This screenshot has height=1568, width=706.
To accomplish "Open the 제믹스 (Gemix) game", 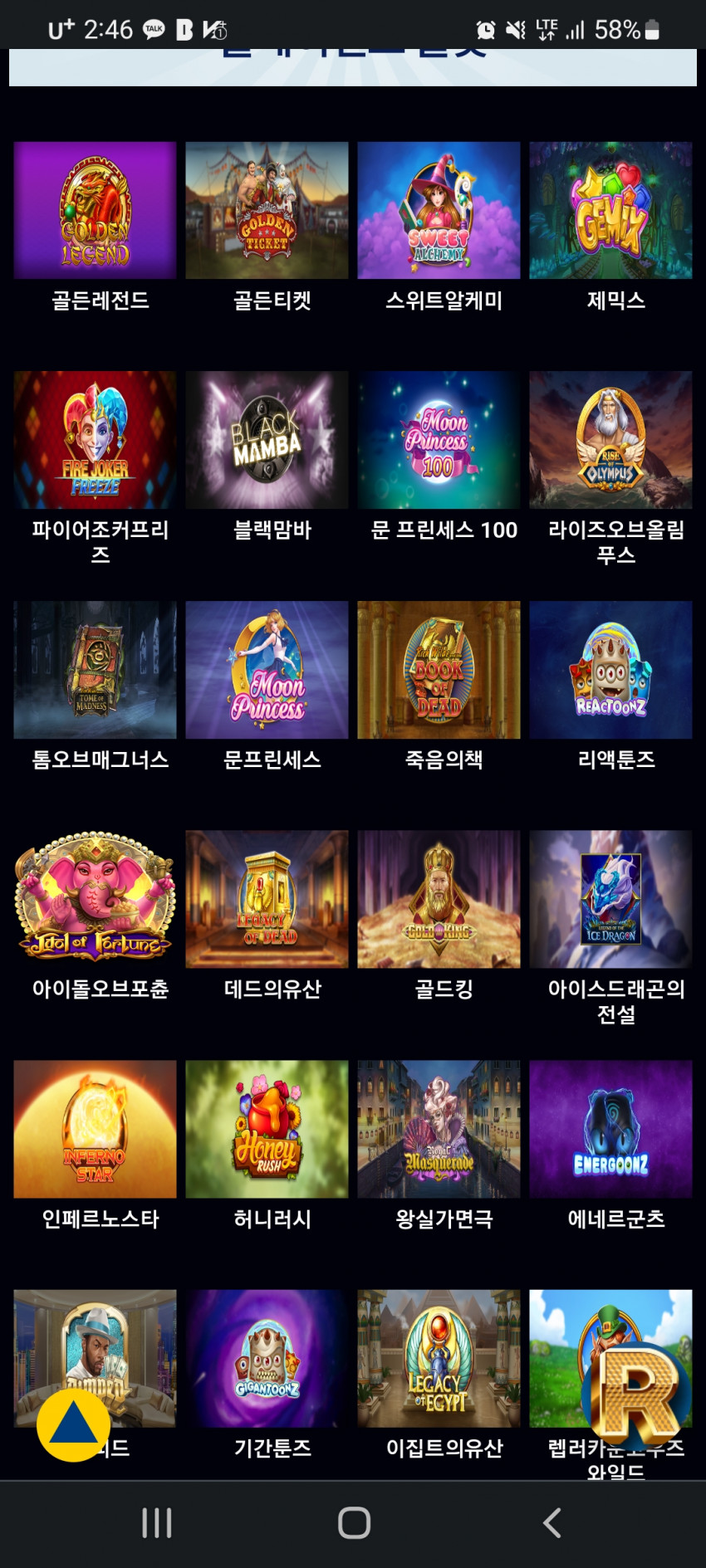I will 610,210.
